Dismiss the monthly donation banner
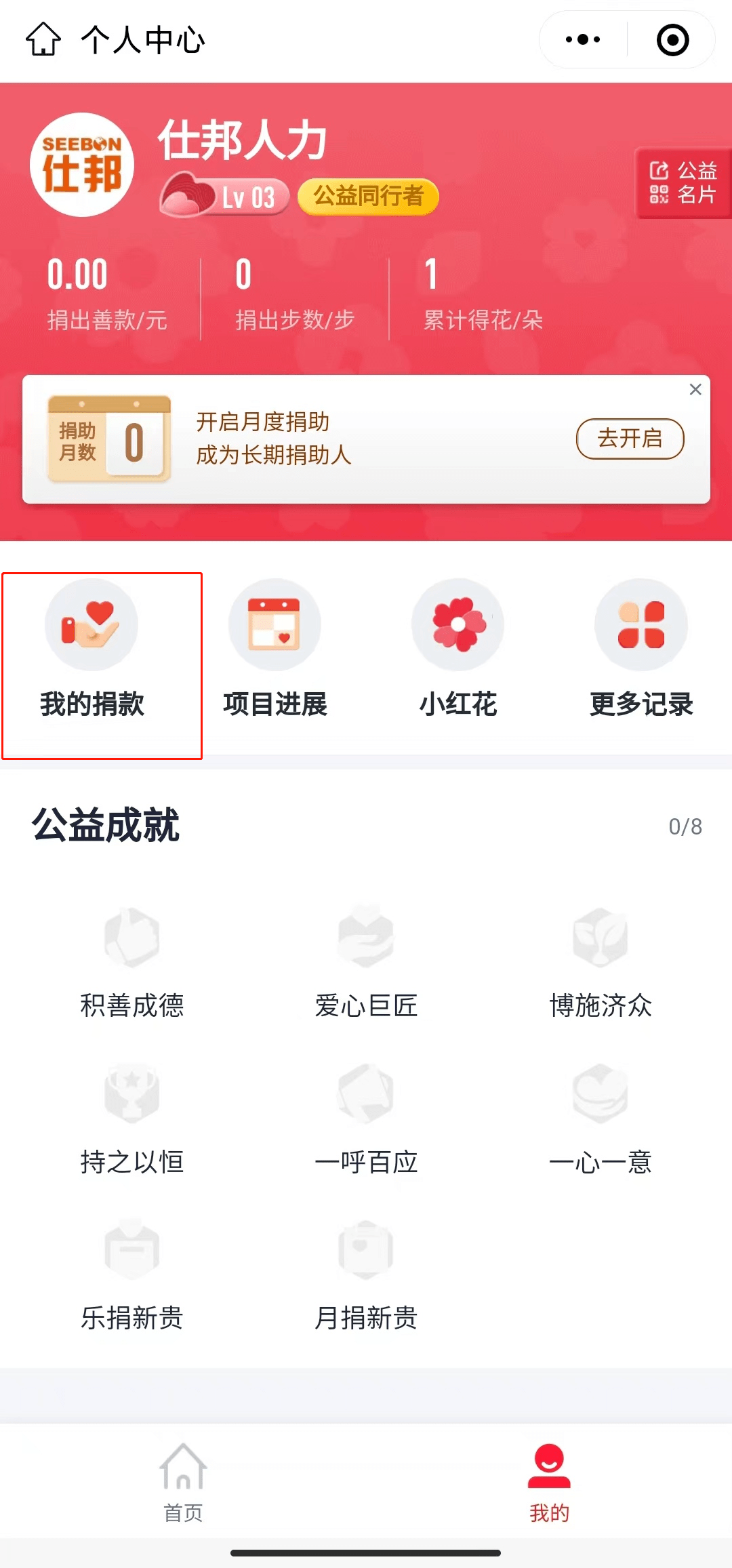This screenshot has height=1568, width=732. 695,389
